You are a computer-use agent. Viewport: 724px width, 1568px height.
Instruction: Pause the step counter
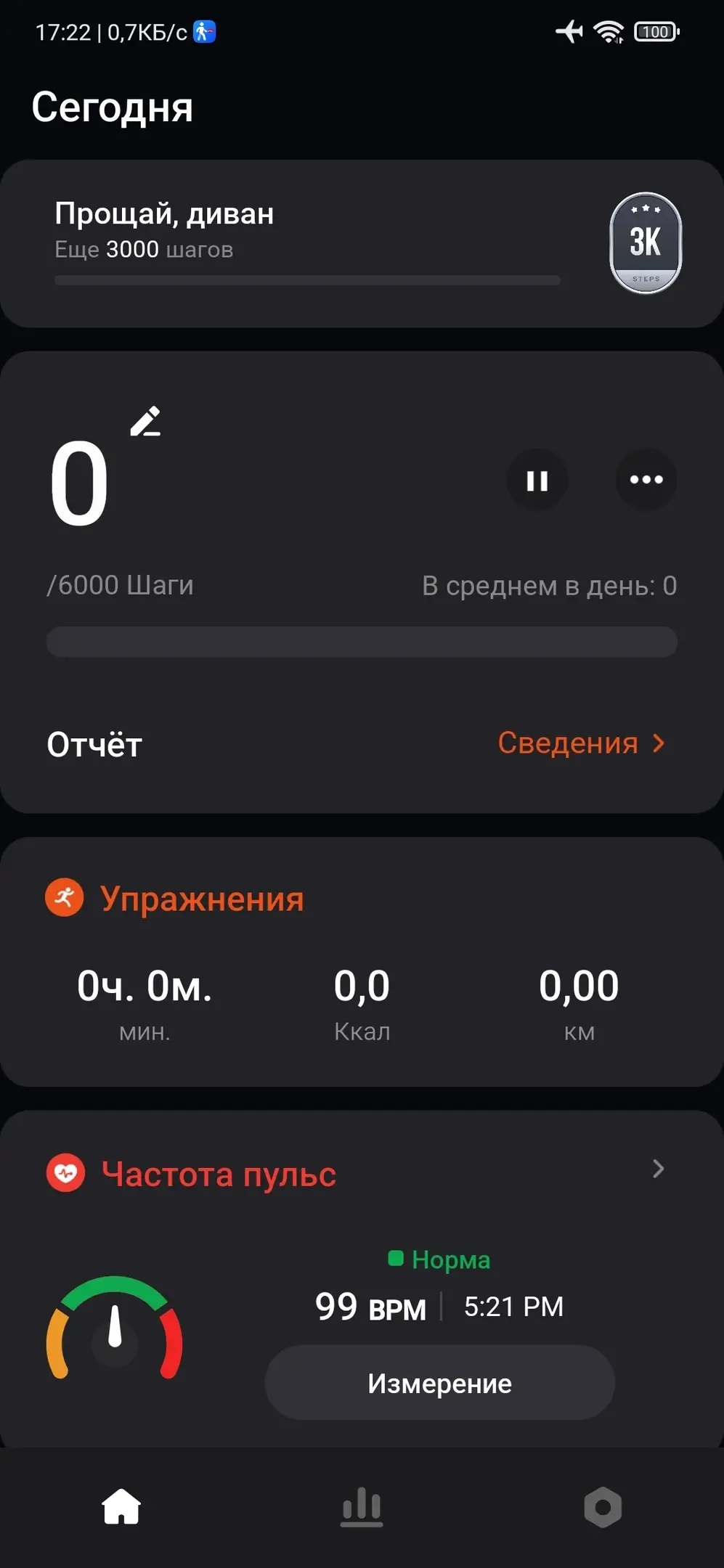[x=537, y=480]
